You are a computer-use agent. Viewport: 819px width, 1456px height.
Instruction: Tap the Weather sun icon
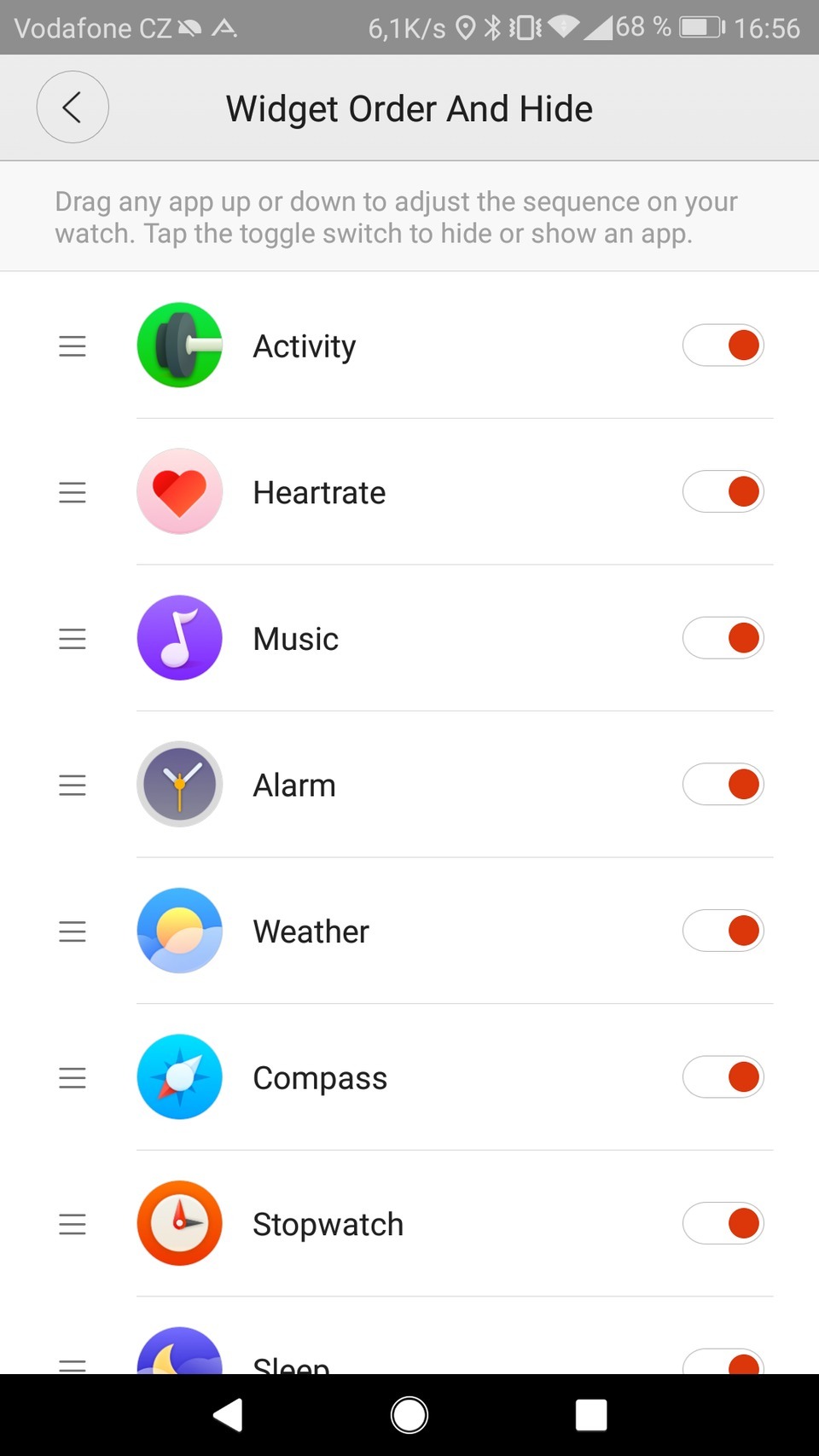click(x=179, y=931)
